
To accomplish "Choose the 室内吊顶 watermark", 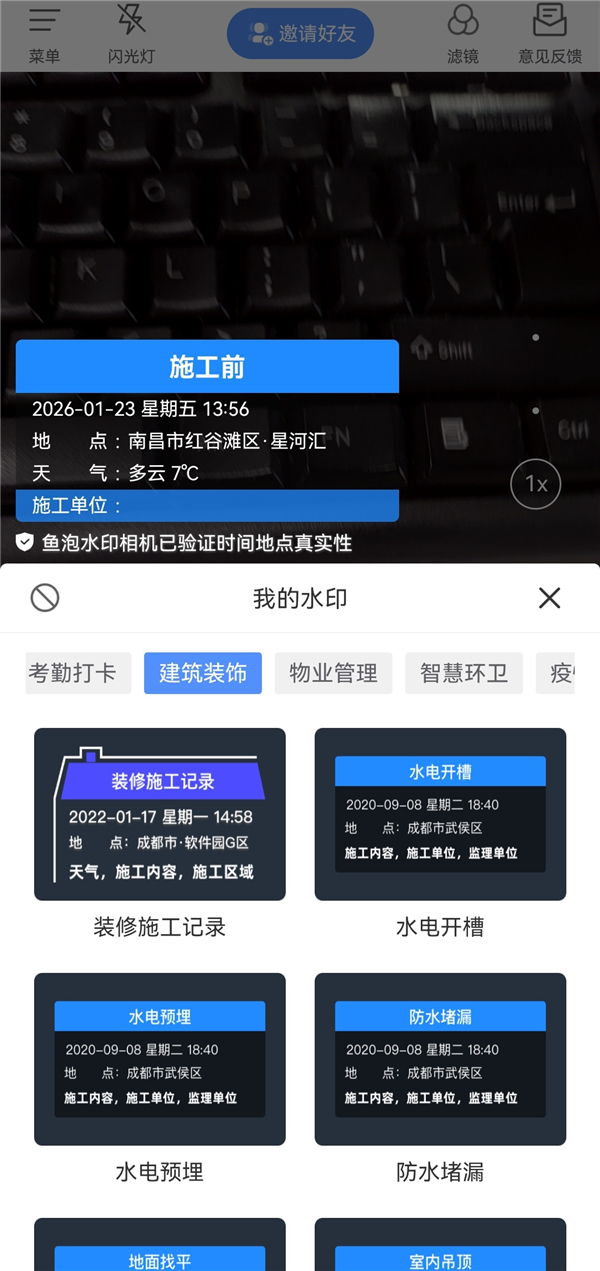I will tap(440, 1248).
